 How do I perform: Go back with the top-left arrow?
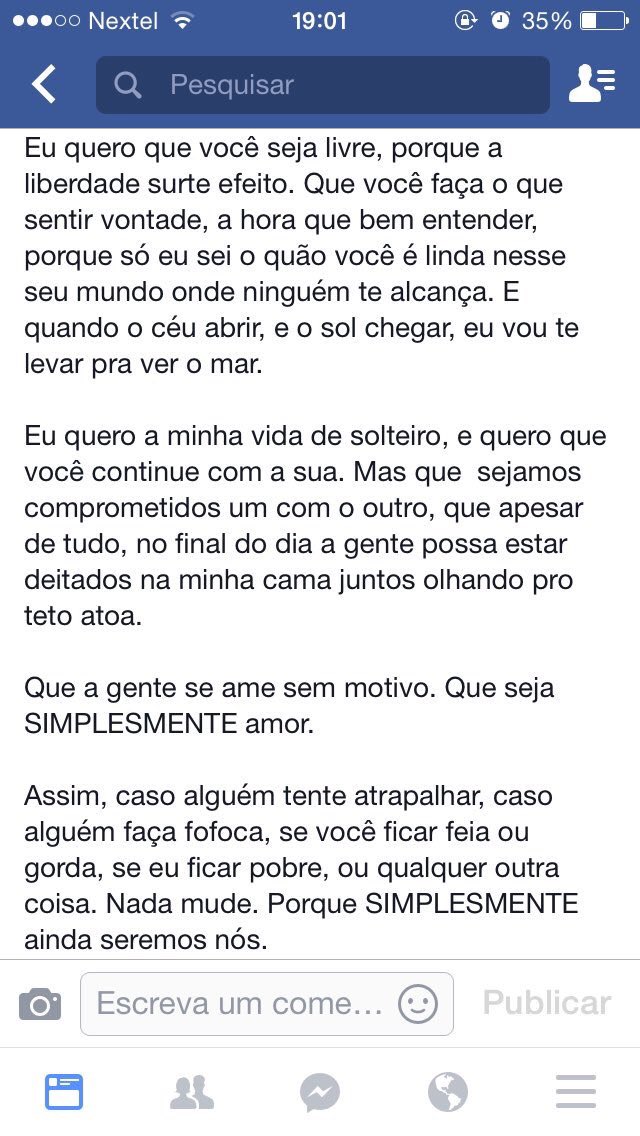pyautogui.click(x=43, y=85)
